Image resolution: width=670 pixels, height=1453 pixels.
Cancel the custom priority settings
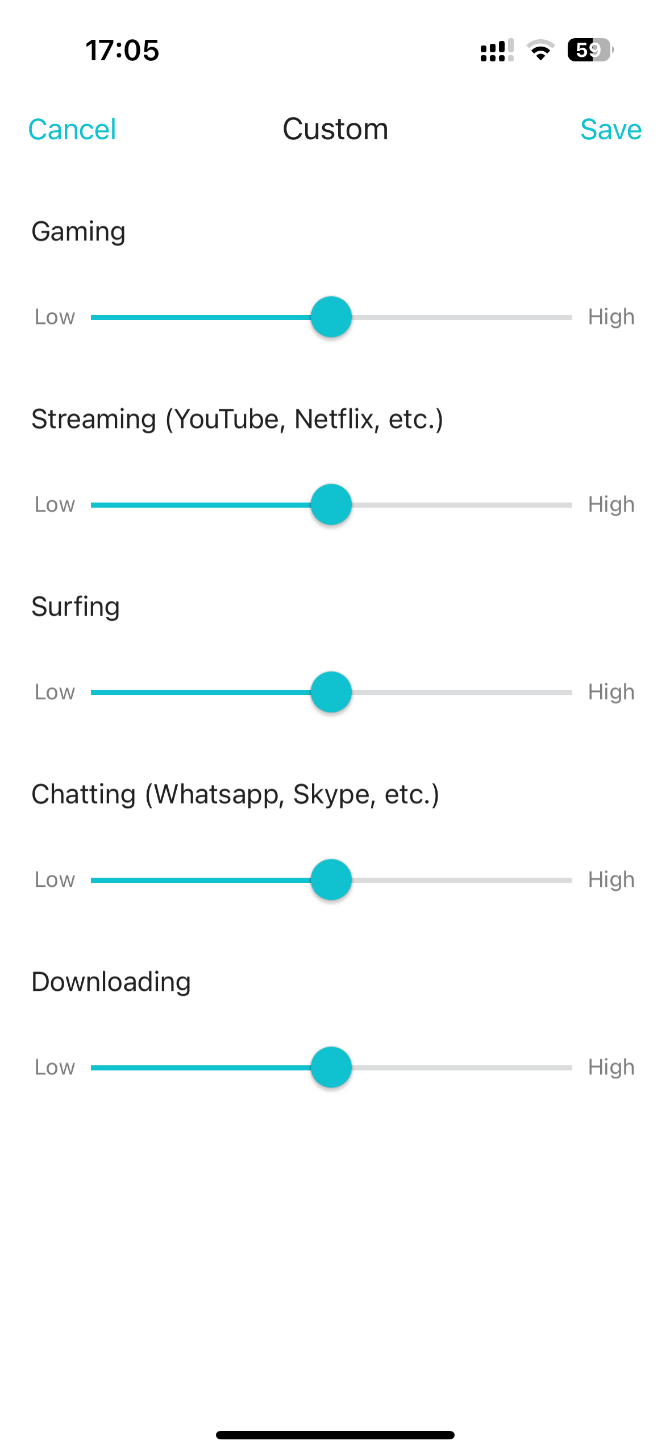(72, 129)
